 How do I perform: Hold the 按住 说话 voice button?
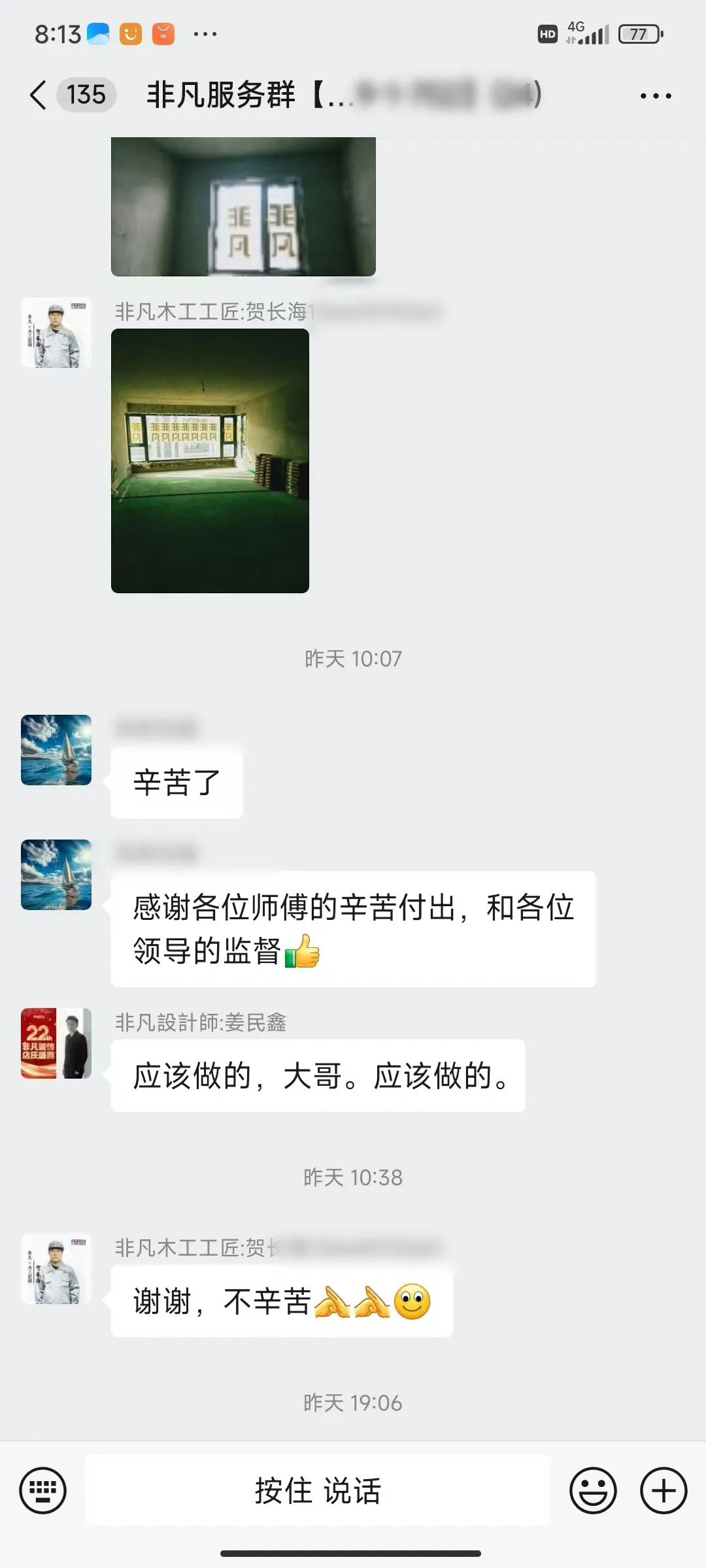tap(318, 1490)
